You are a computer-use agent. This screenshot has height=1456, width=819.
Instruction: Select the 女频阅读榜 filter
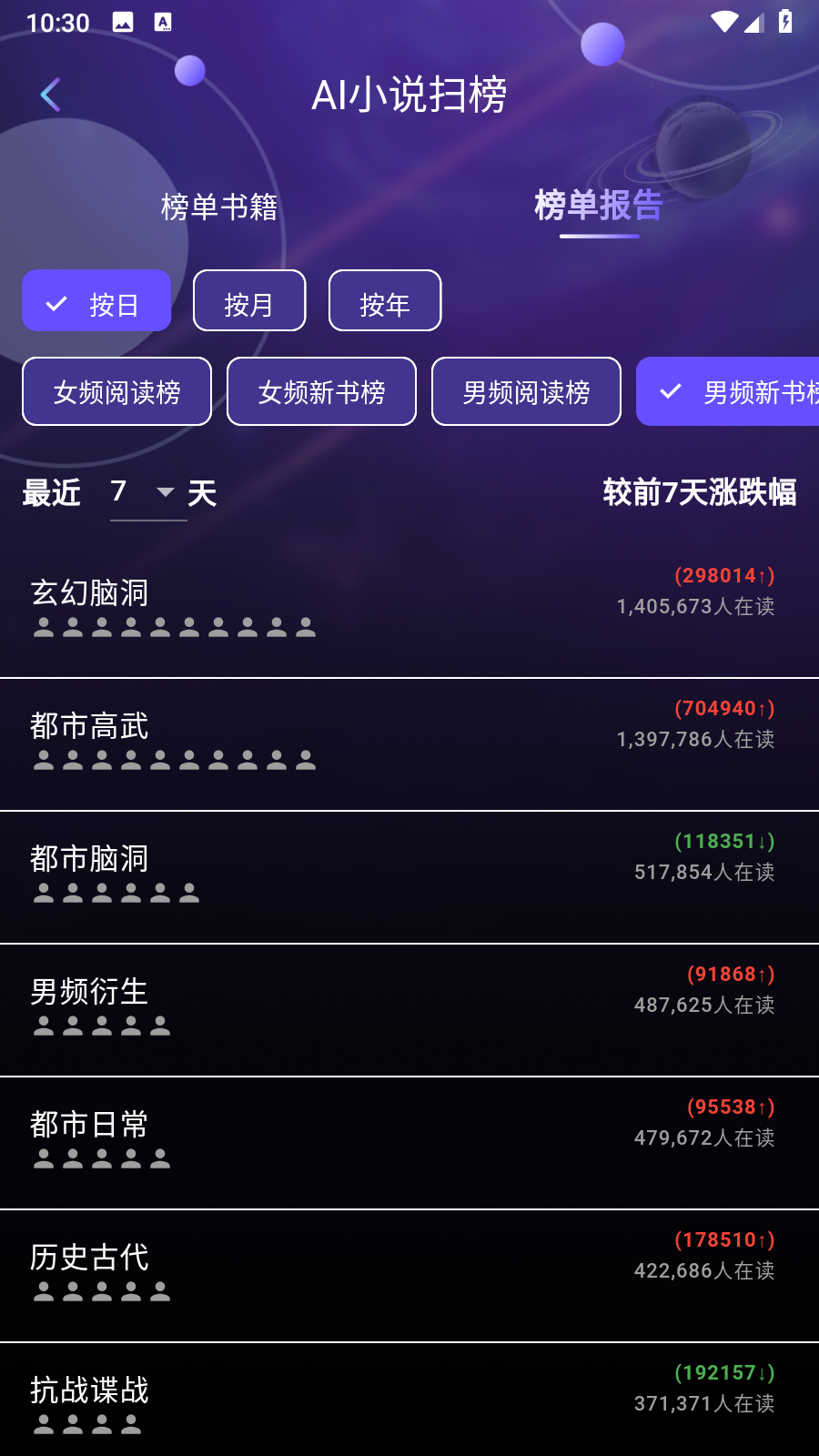pos(116,391)
